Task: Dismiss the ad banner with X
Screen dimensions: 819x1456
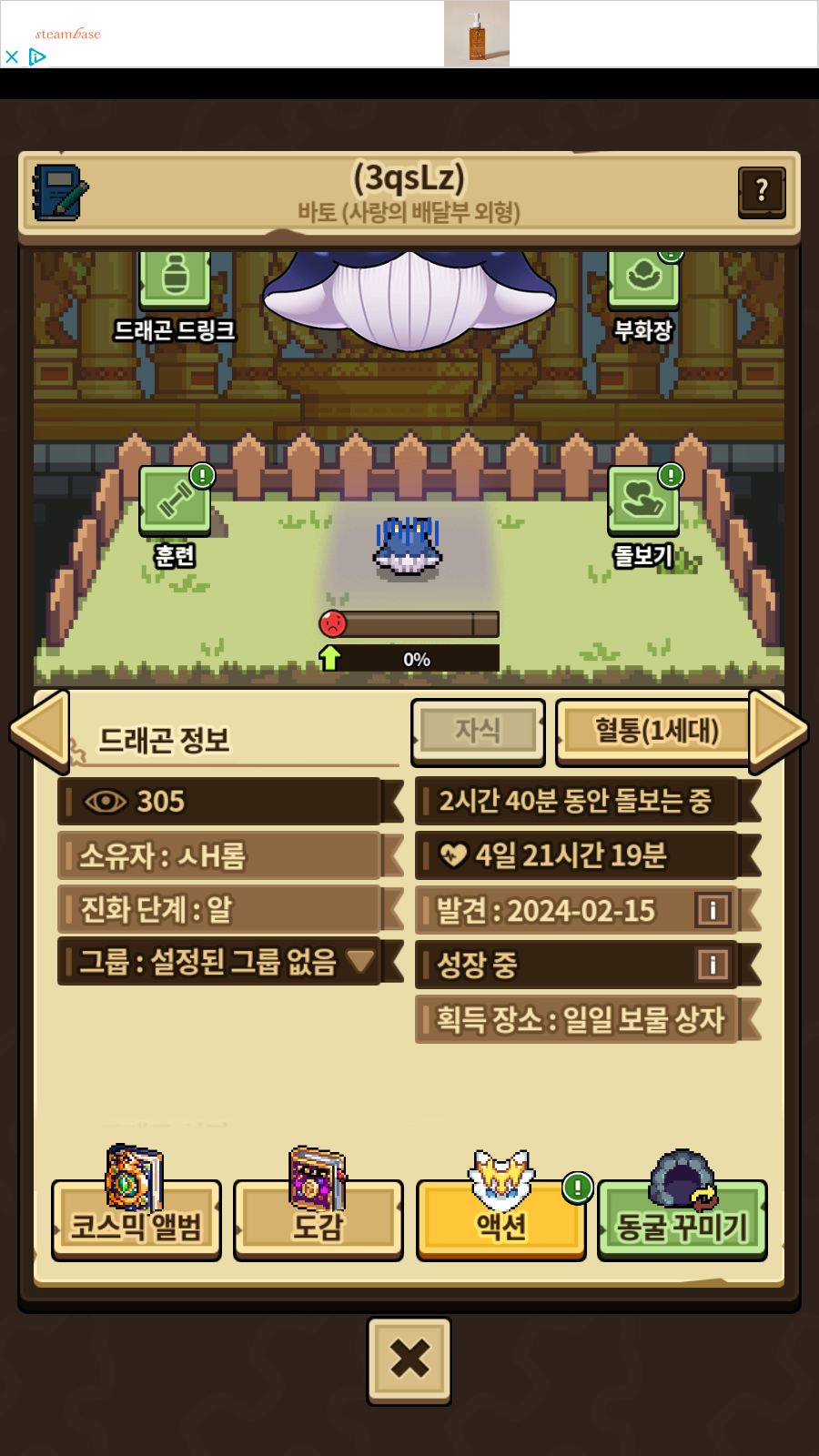Action: (x=12, y=56)
